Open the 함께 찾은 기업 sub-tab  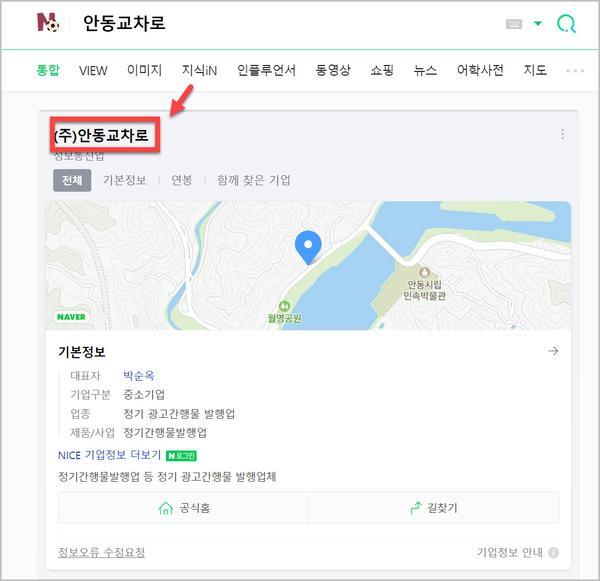tap(254, 180)
